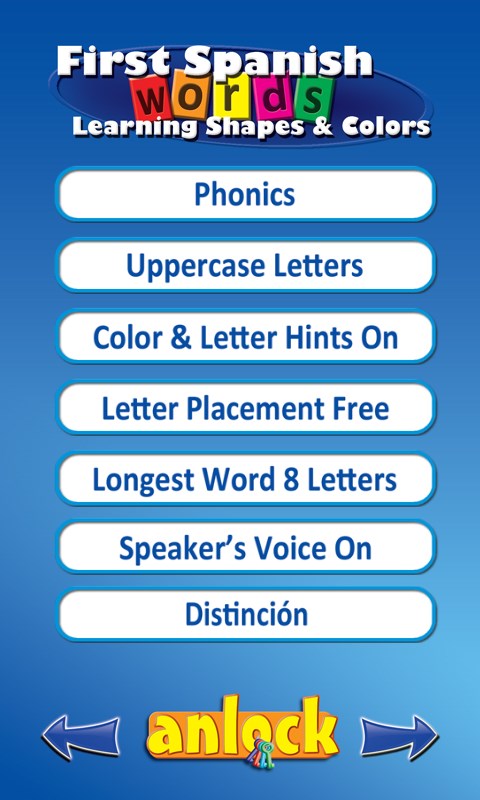
Task: Select the Distinción pronunciation option
Action: click(x=245, y=614)
